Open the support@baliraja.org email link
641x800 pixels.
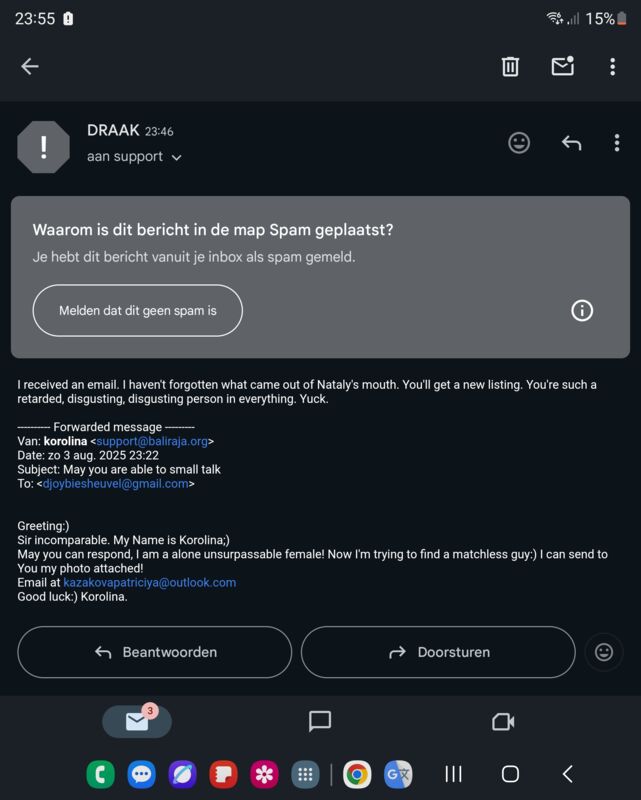(152, 441)
